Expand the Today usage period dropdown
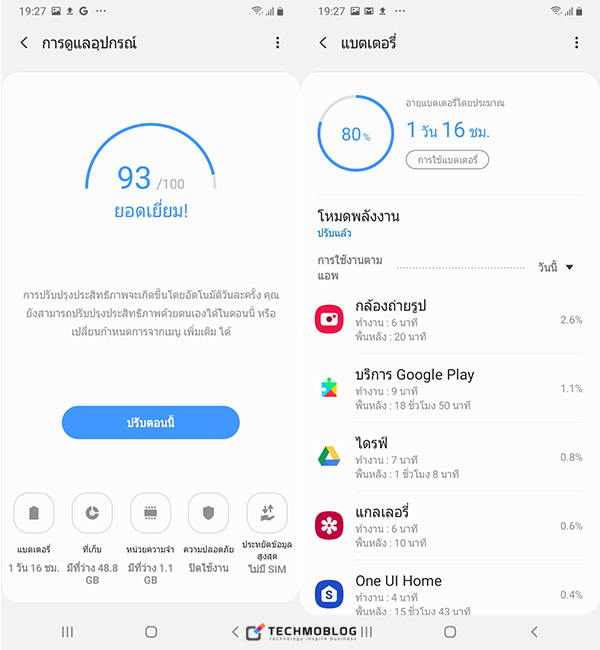 coord(555,267)
